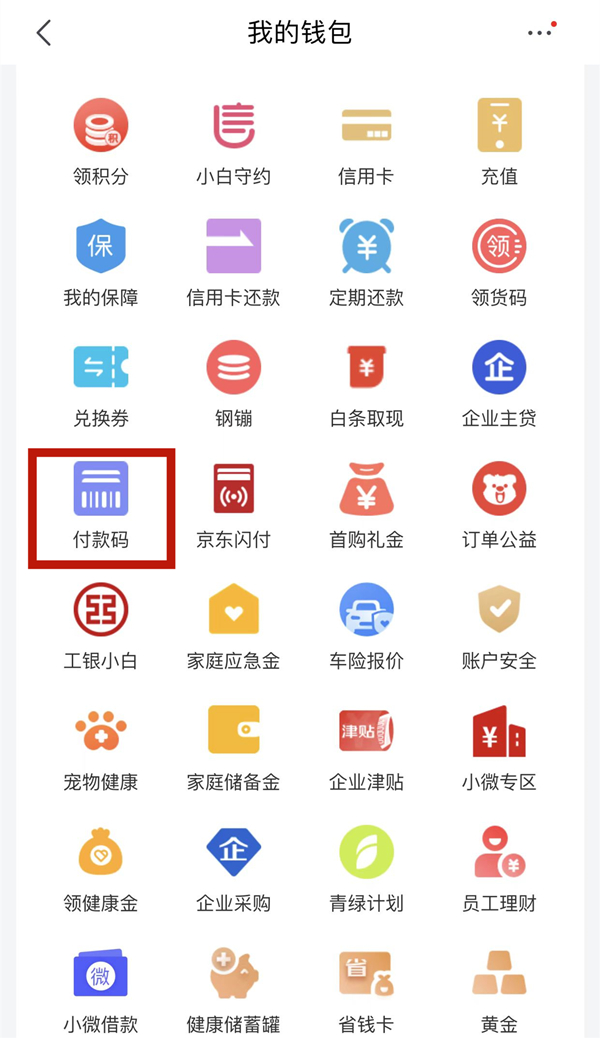Choose 信用卡还款 repayment

(233, 261)
